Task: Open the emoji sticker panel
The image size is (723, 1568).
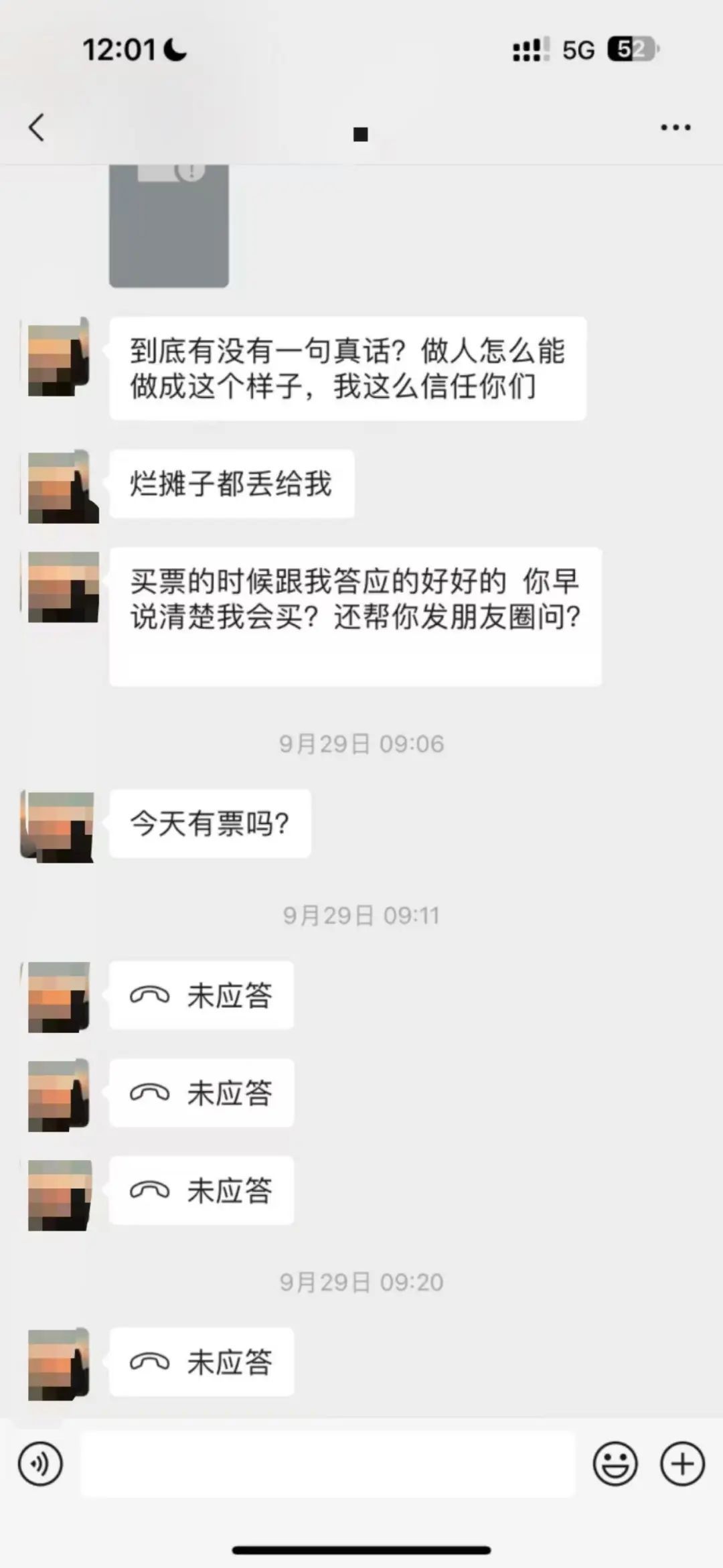Action: (x=615, y=1464)
